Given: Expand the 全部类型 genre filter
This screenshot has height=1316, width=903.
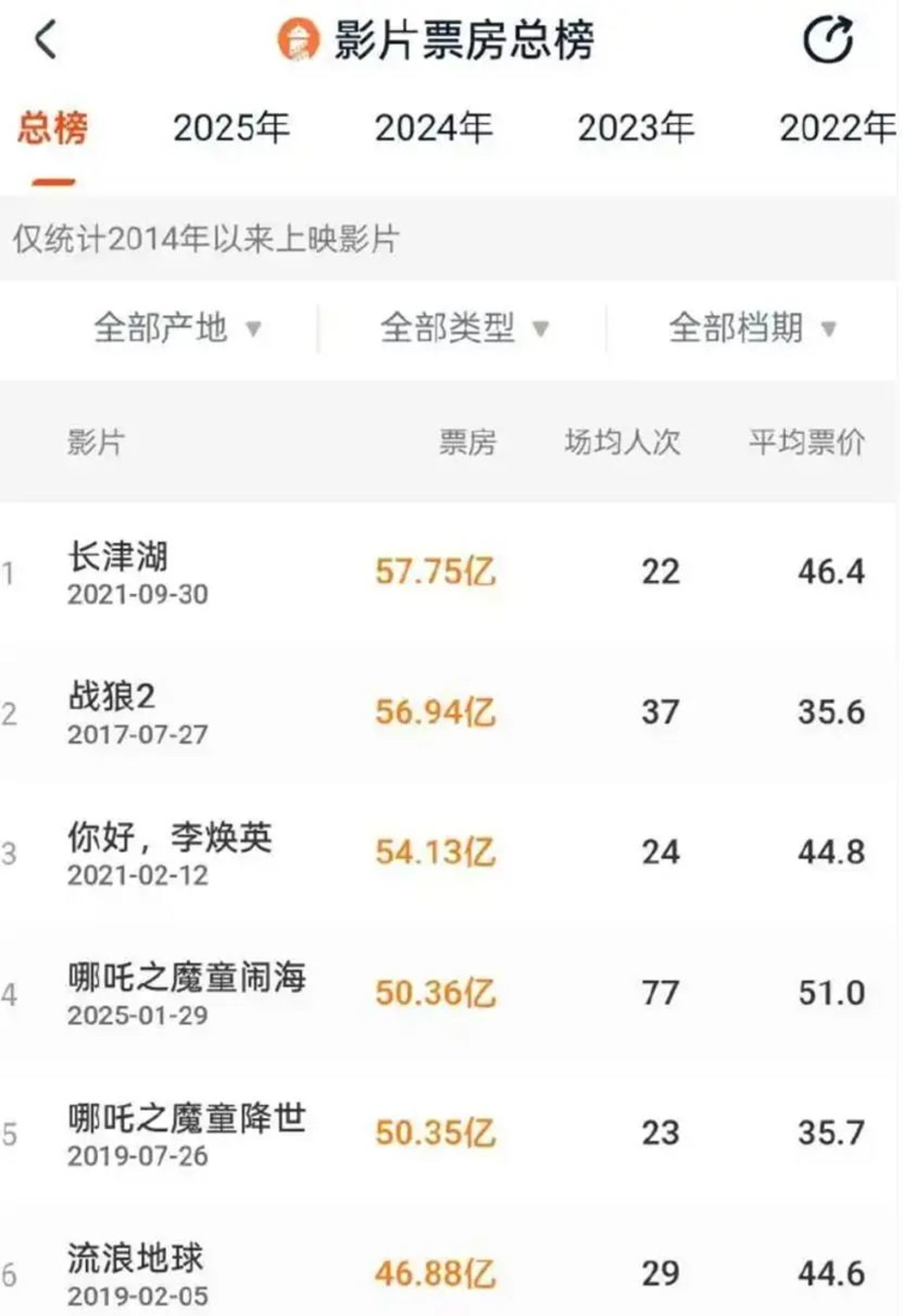Looking at the screenshot, I should click(464, 328).
